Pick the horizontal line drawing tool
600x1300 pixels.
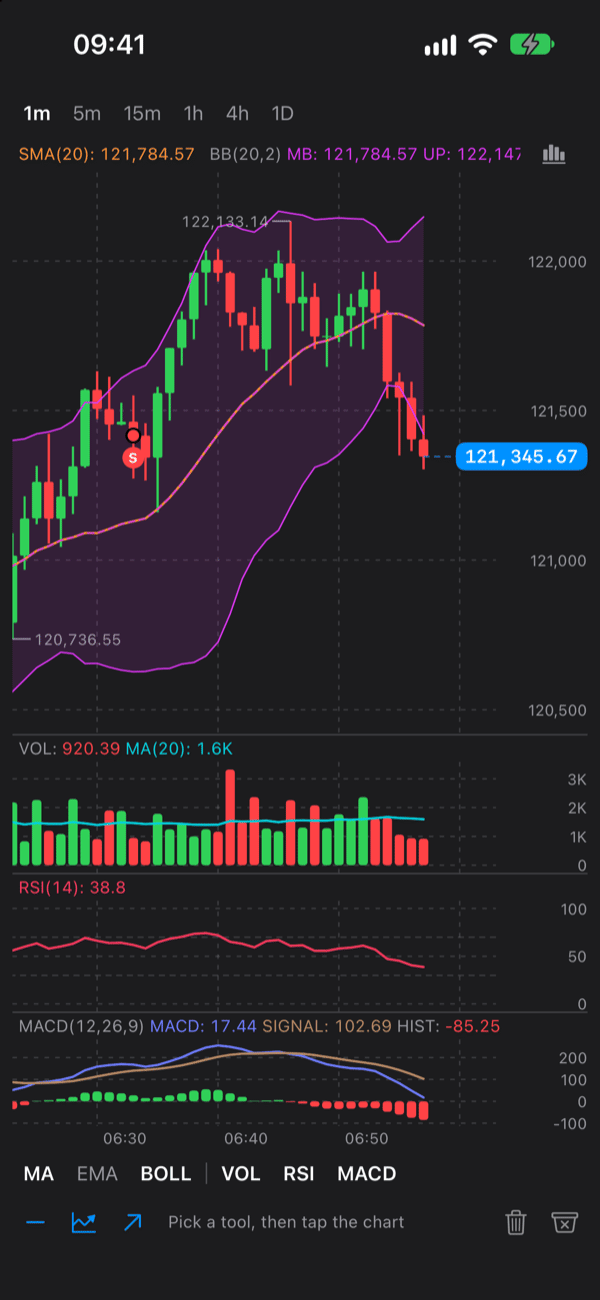pyautogui.click(x=35, y=1222)
